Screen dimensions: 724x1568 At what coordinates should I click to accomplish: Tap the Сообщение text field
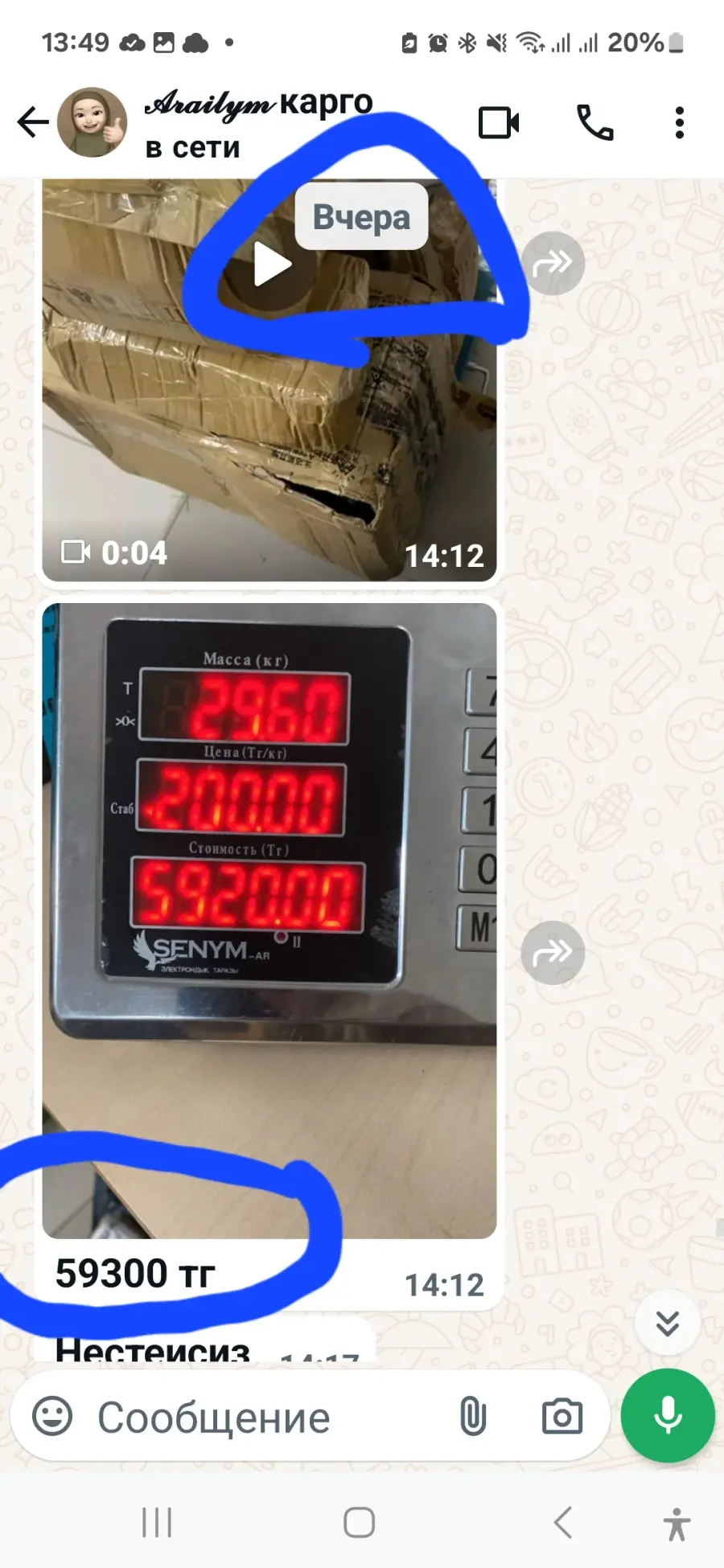click(x=265, y=1418)
